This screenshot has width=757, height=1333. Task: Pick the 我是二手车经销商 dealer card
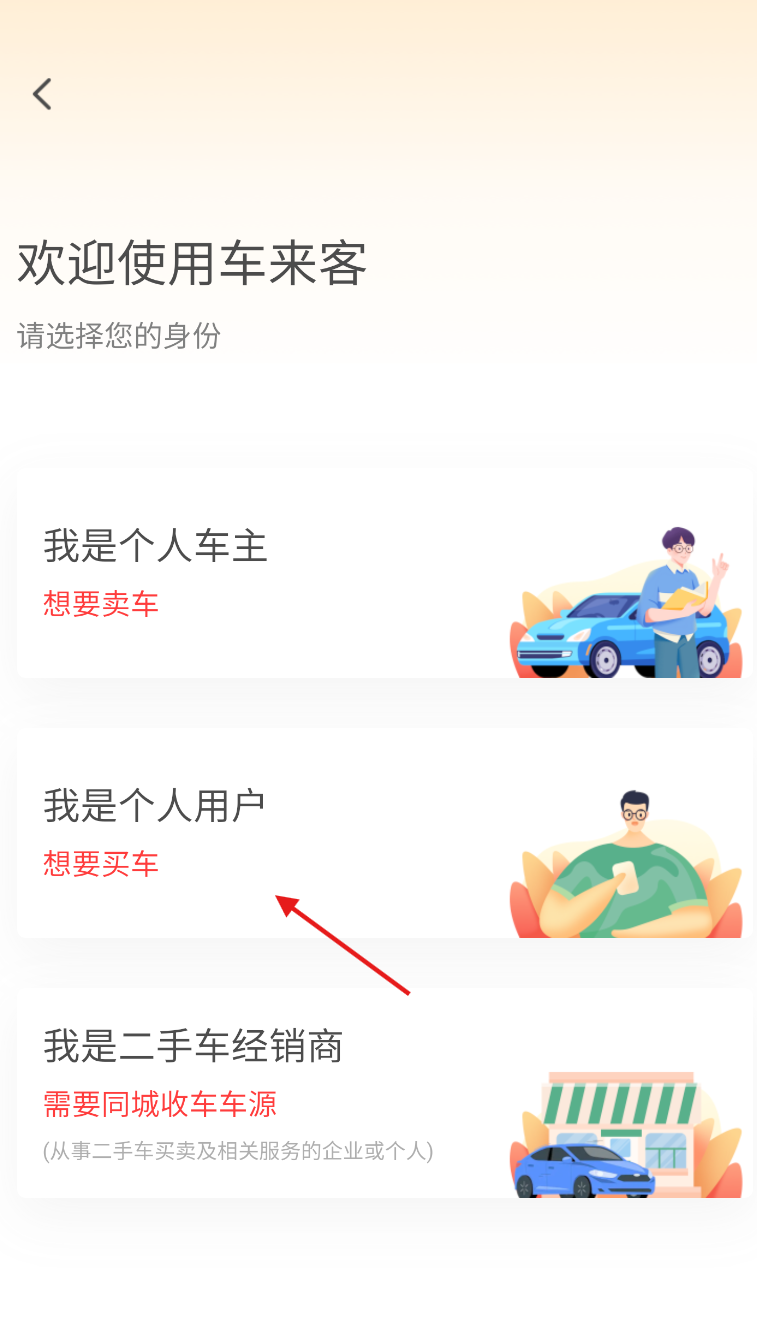coord(384,1093)
